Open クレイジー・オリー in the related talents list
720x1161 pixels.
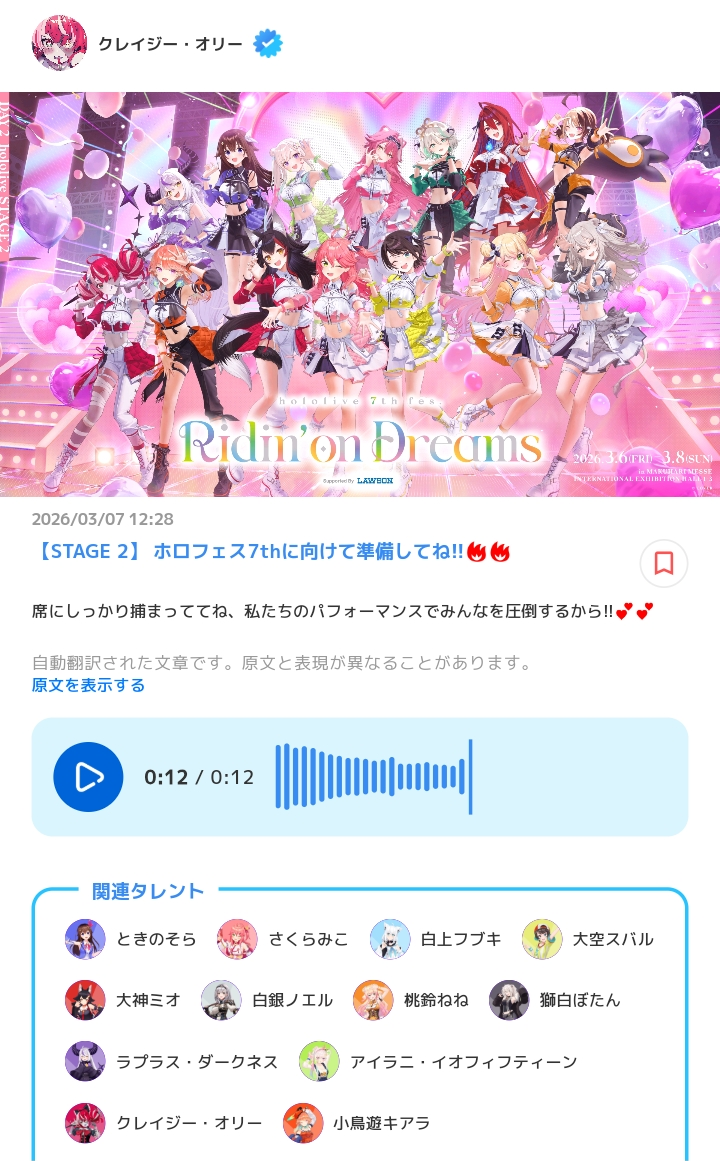click(x=164, y=1123)
